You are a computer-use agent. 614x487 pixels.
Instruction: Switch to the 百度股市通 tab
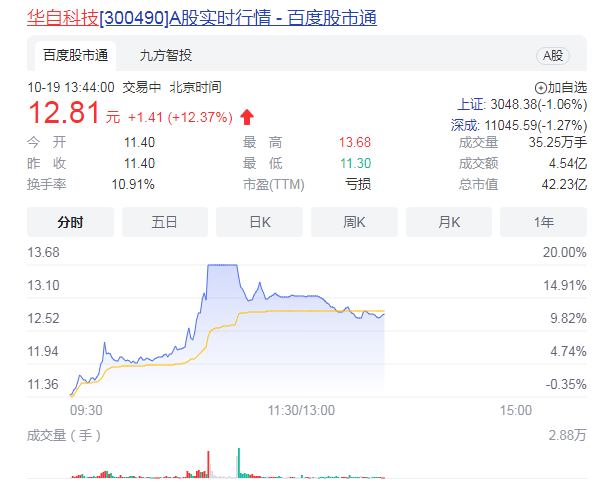point(75,55)
